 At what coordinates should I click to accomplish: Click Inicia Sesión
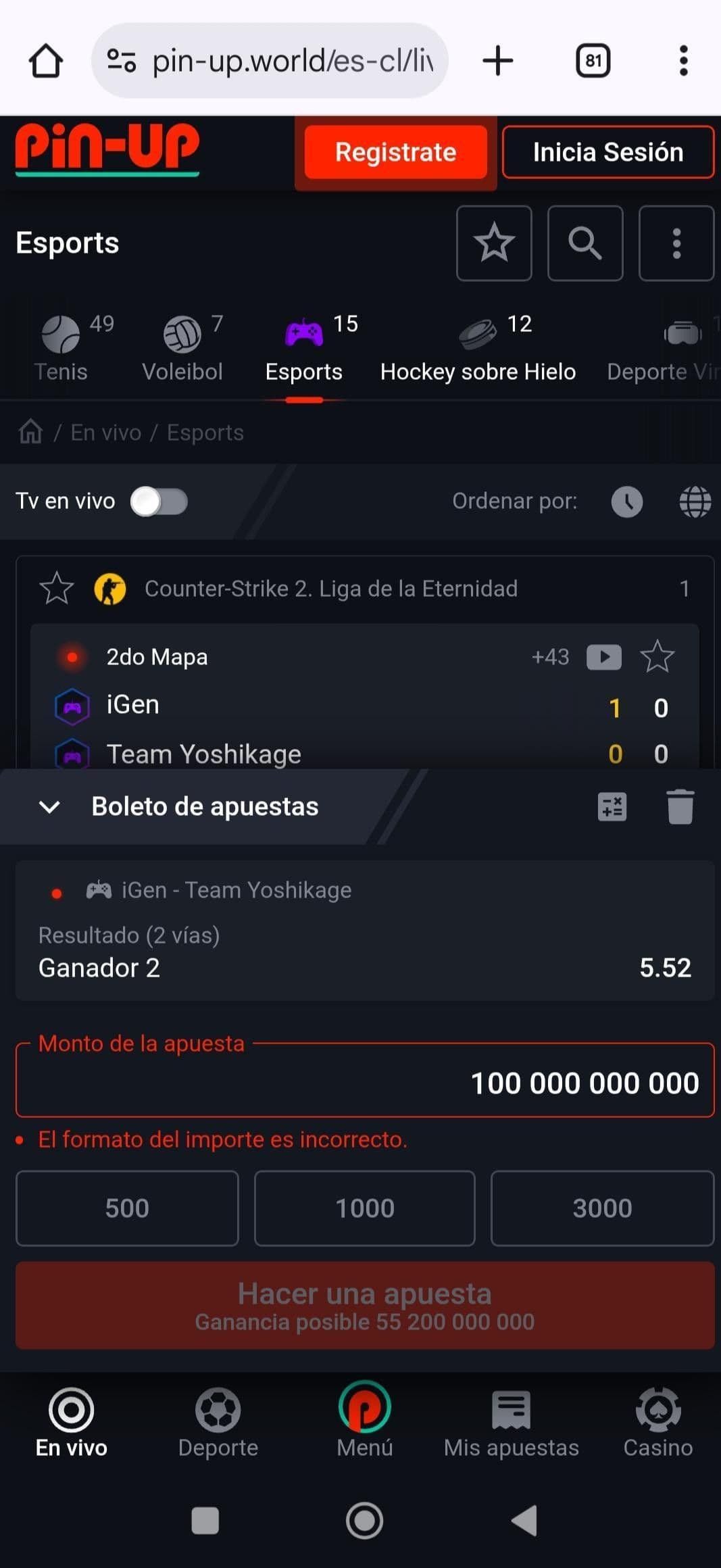[607, 152]
